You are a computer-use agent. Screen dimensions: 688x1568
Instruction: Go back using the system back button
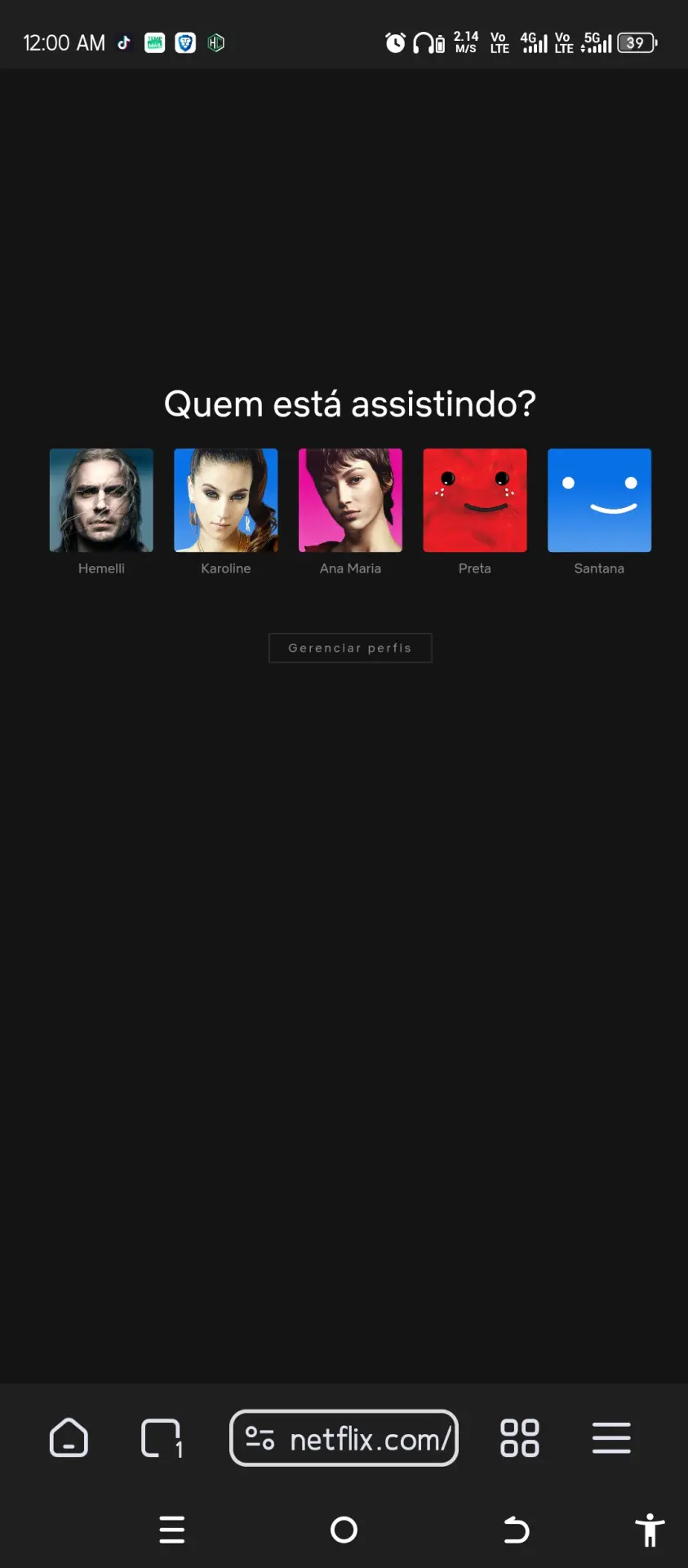(x=516, y=1529)
